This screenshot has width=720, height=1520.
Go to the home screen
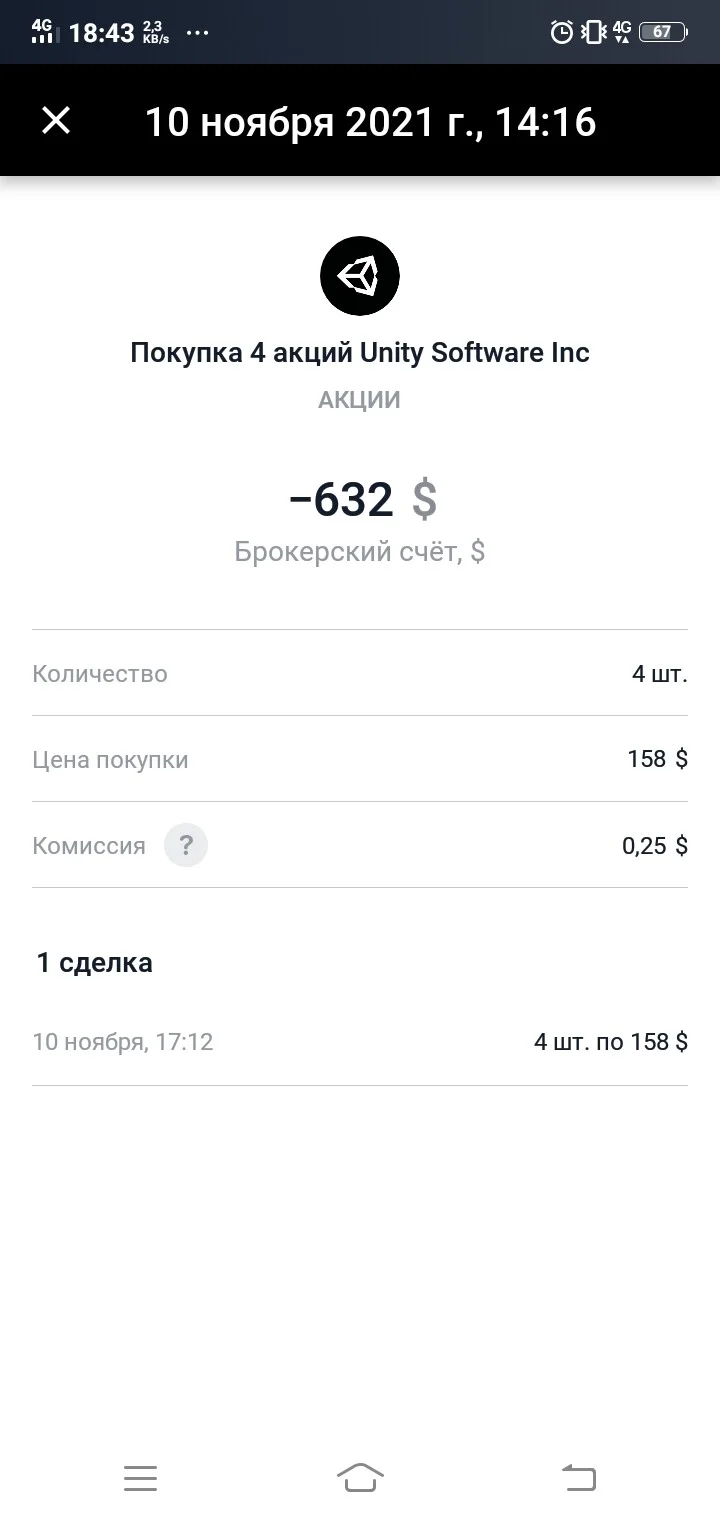tap(360, 1477)
